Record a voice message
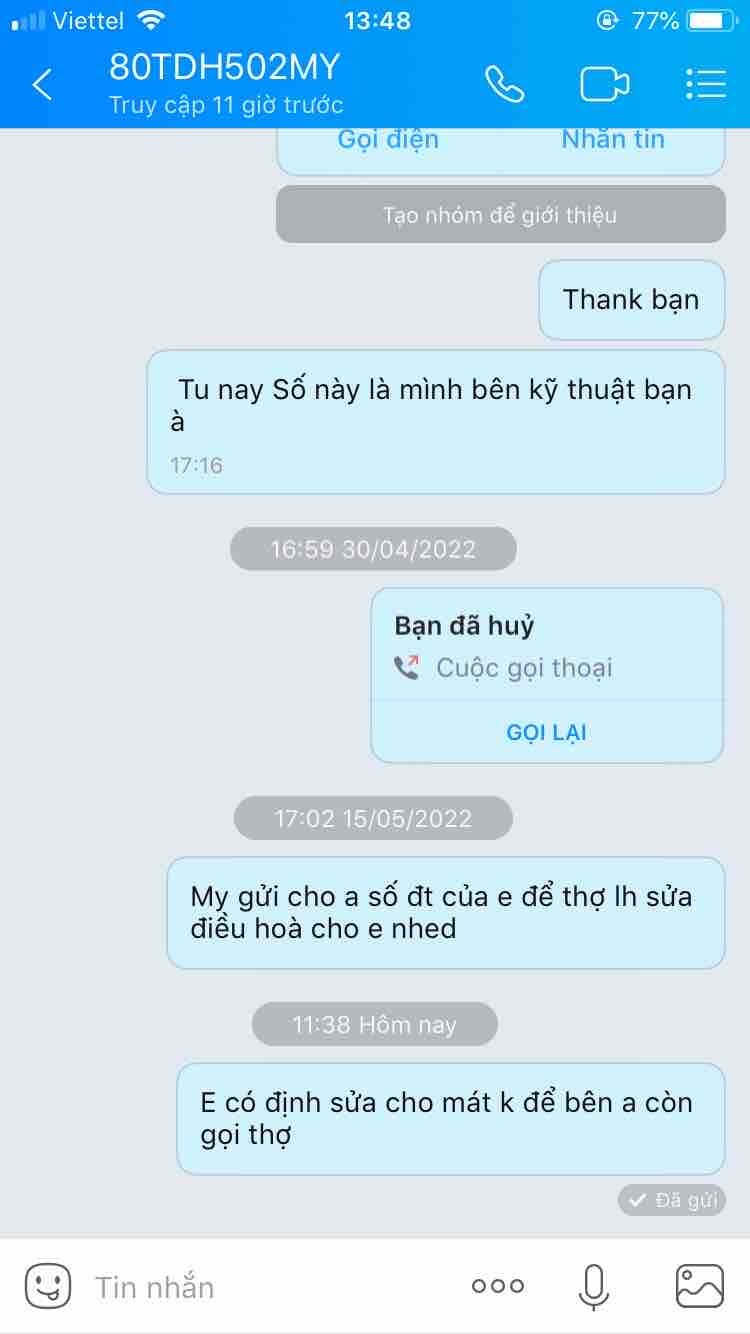 point(594,1287)
